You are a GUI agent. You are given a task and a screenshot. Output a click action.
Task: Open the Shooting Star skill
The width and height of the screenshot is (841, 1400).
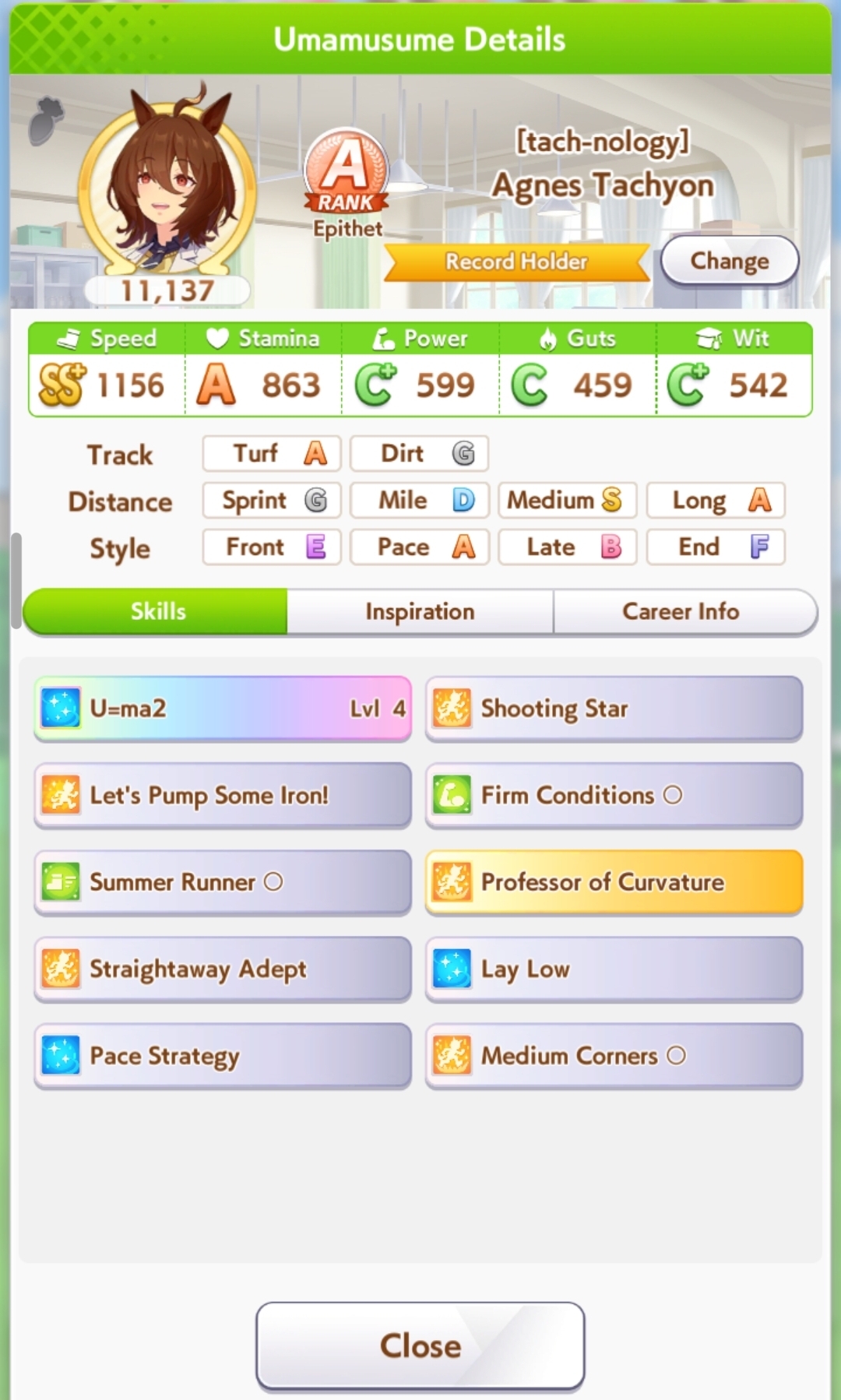click(x=614, y=709)
